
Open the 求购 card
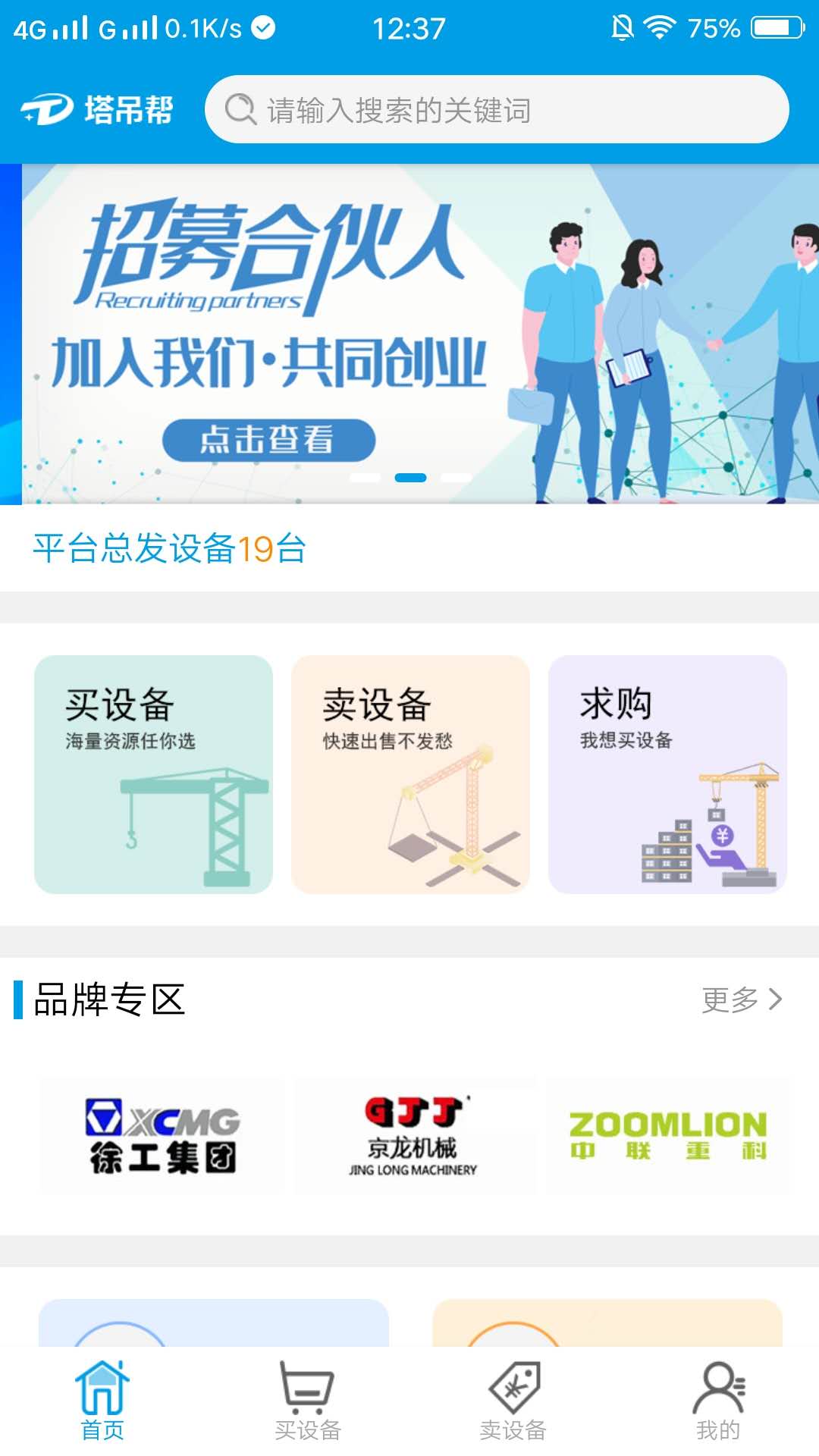click(x=667, y=773)
